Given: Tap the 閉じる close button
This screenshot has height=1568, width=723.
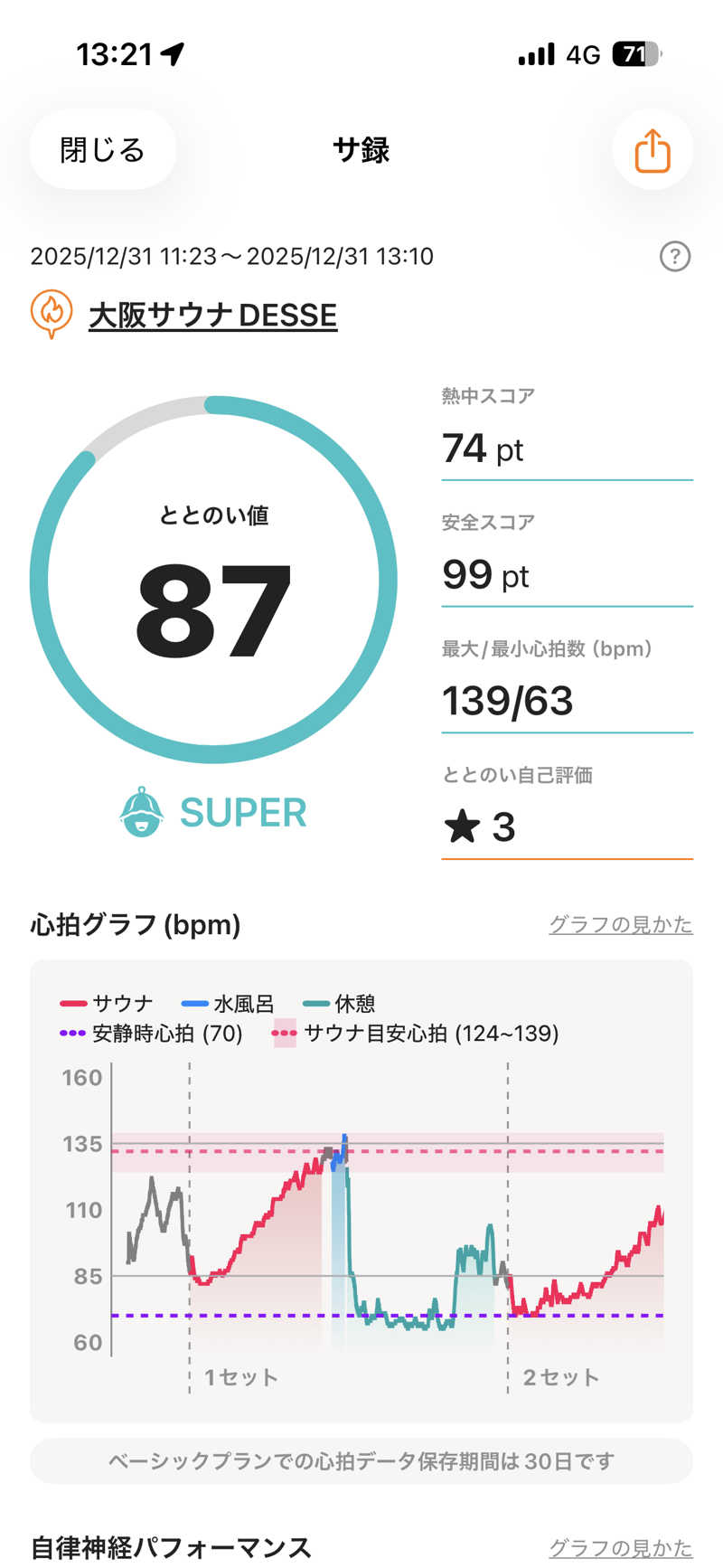Looking at the screenshot, I should point(102,150).
